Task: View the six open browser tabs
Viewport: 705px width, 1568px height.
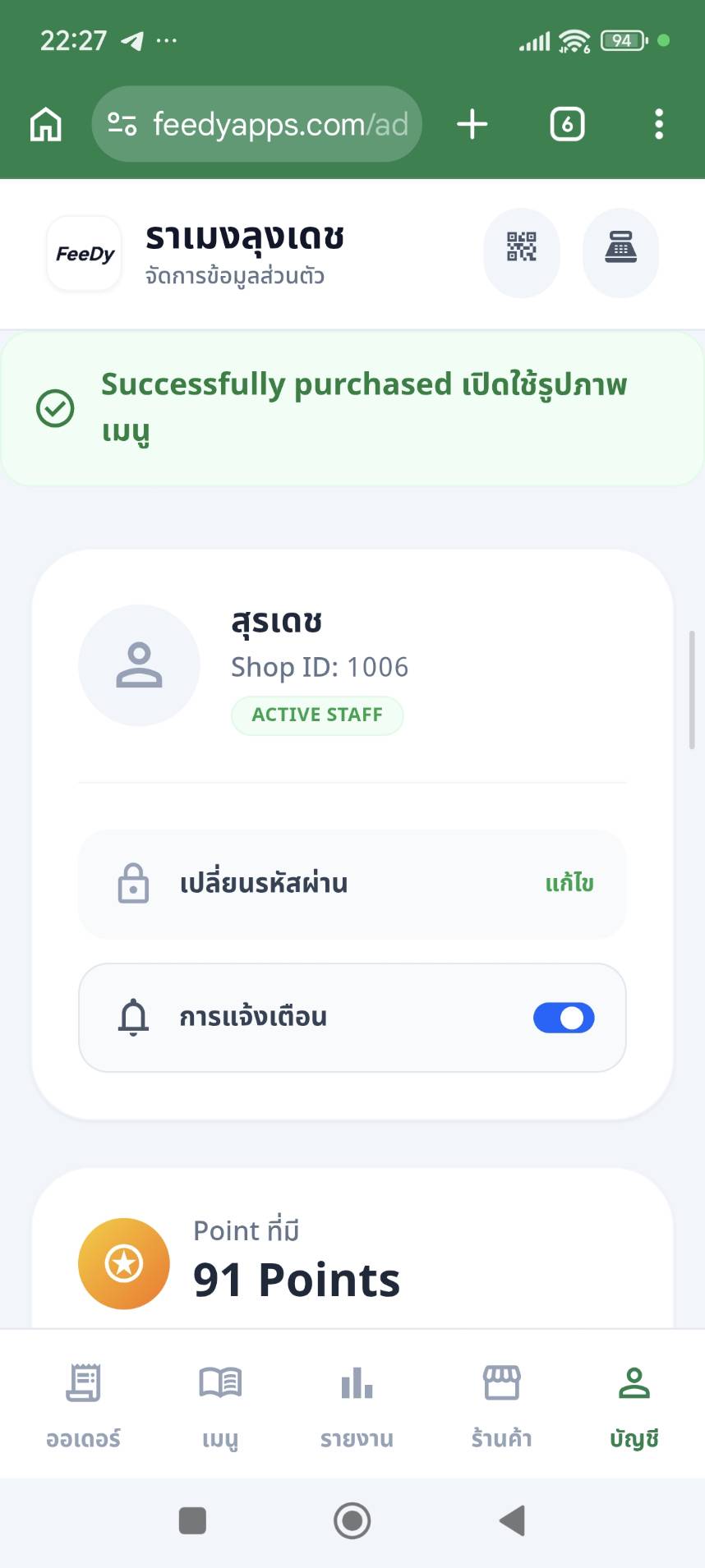Action: coord(567,125)
